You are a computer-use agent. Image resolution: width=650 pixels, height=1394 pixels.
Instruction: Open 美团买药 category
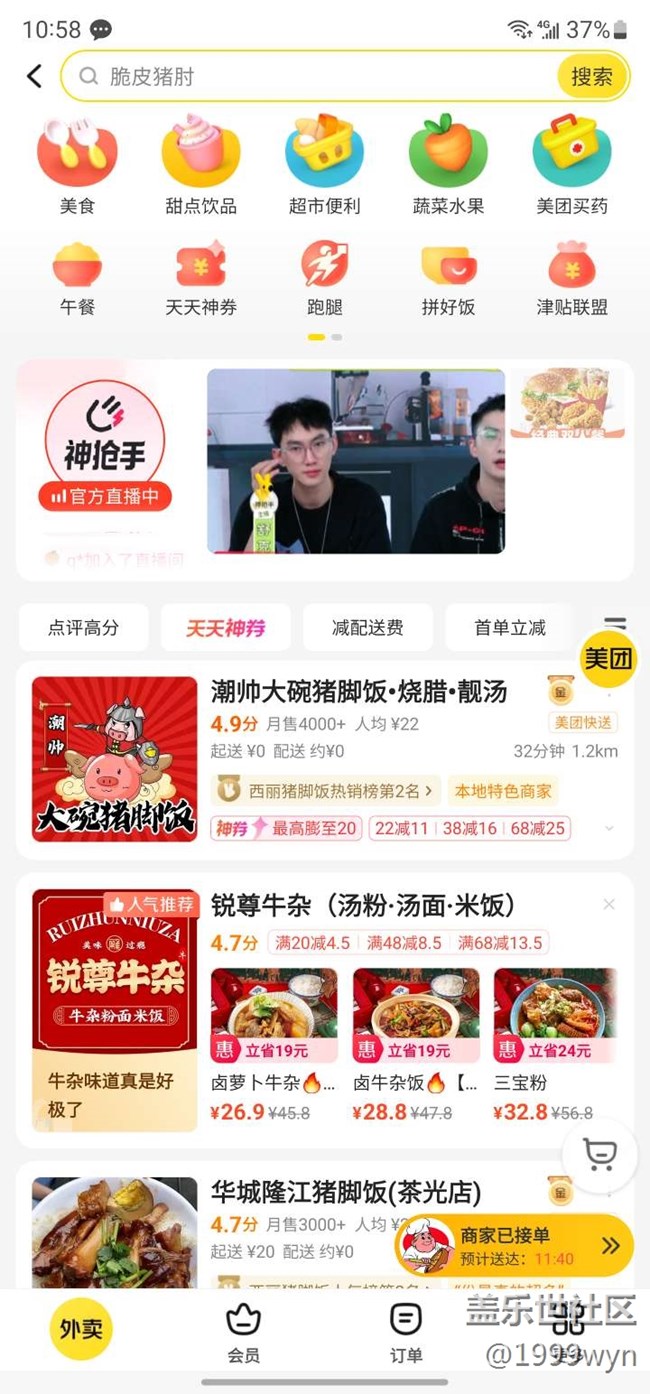tap(572, 166)
